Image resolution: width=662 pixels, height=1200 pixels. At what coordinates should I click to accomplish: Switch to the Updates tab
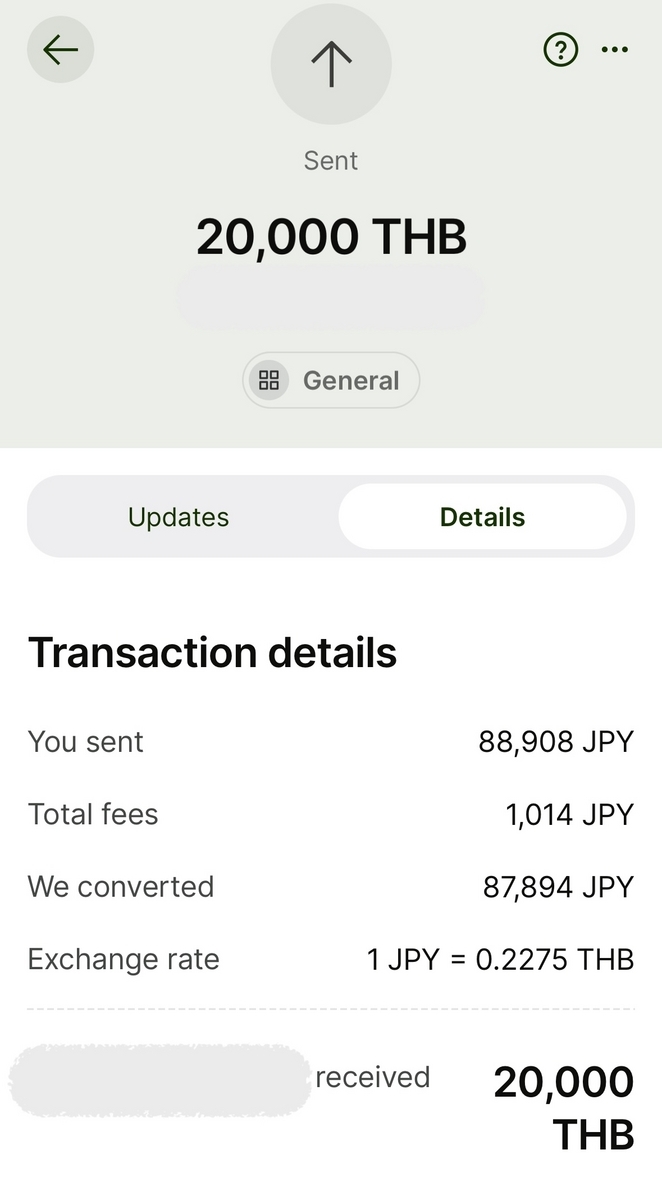(179, 517)
